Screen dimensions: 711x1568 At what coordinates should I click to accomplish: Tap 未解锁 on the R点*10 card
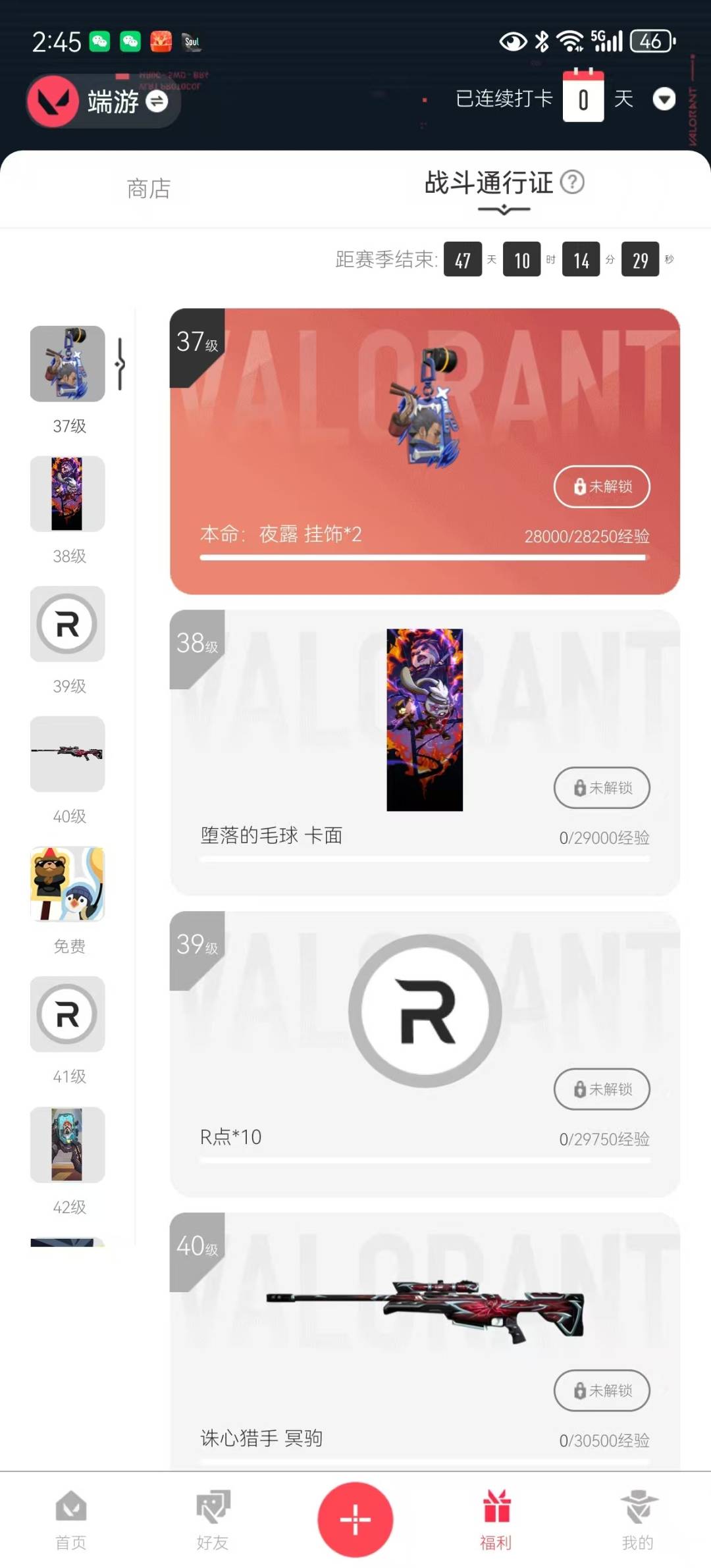coord(602,1089)
